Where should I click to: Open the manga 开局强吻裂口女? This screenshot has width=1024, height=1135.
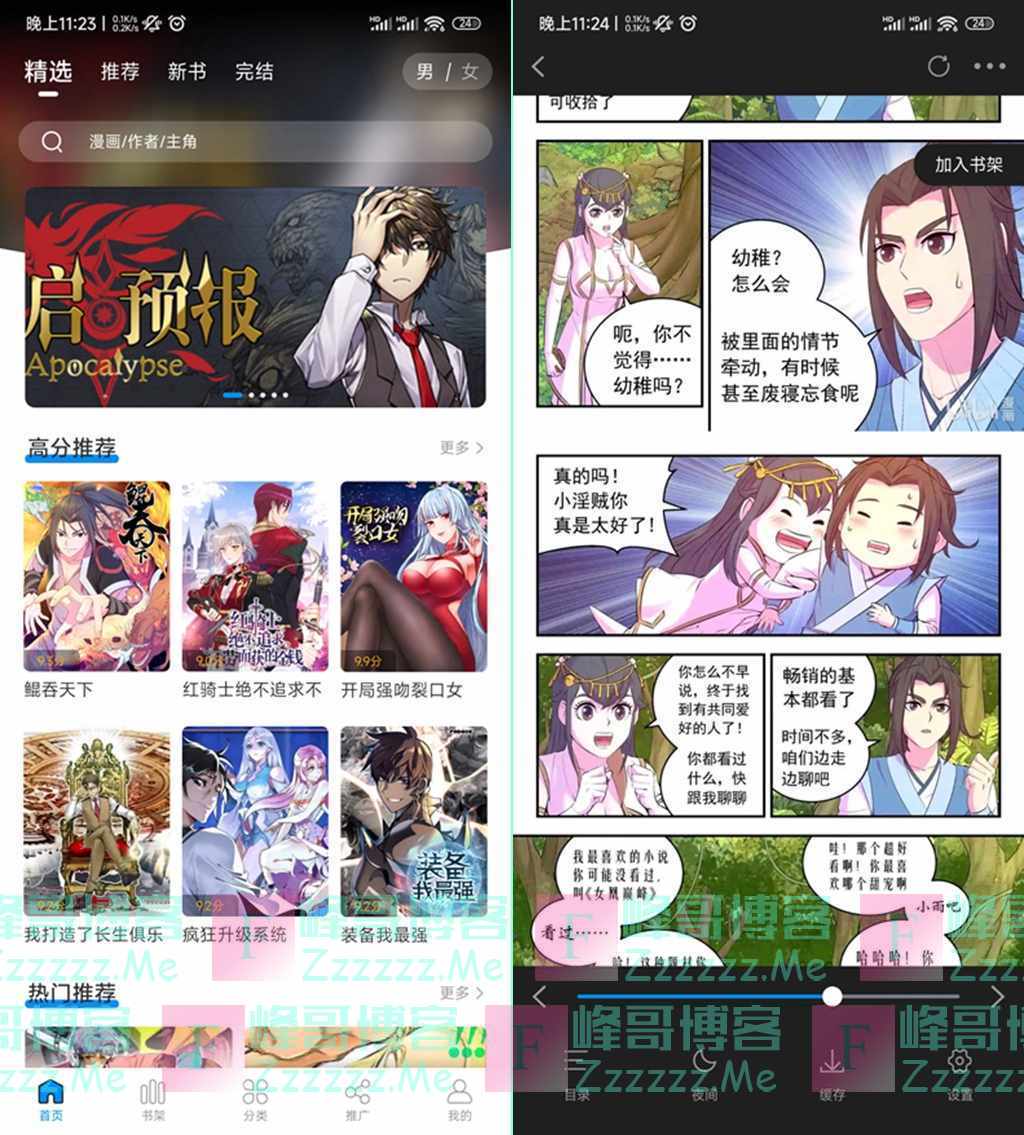point(413,576)
